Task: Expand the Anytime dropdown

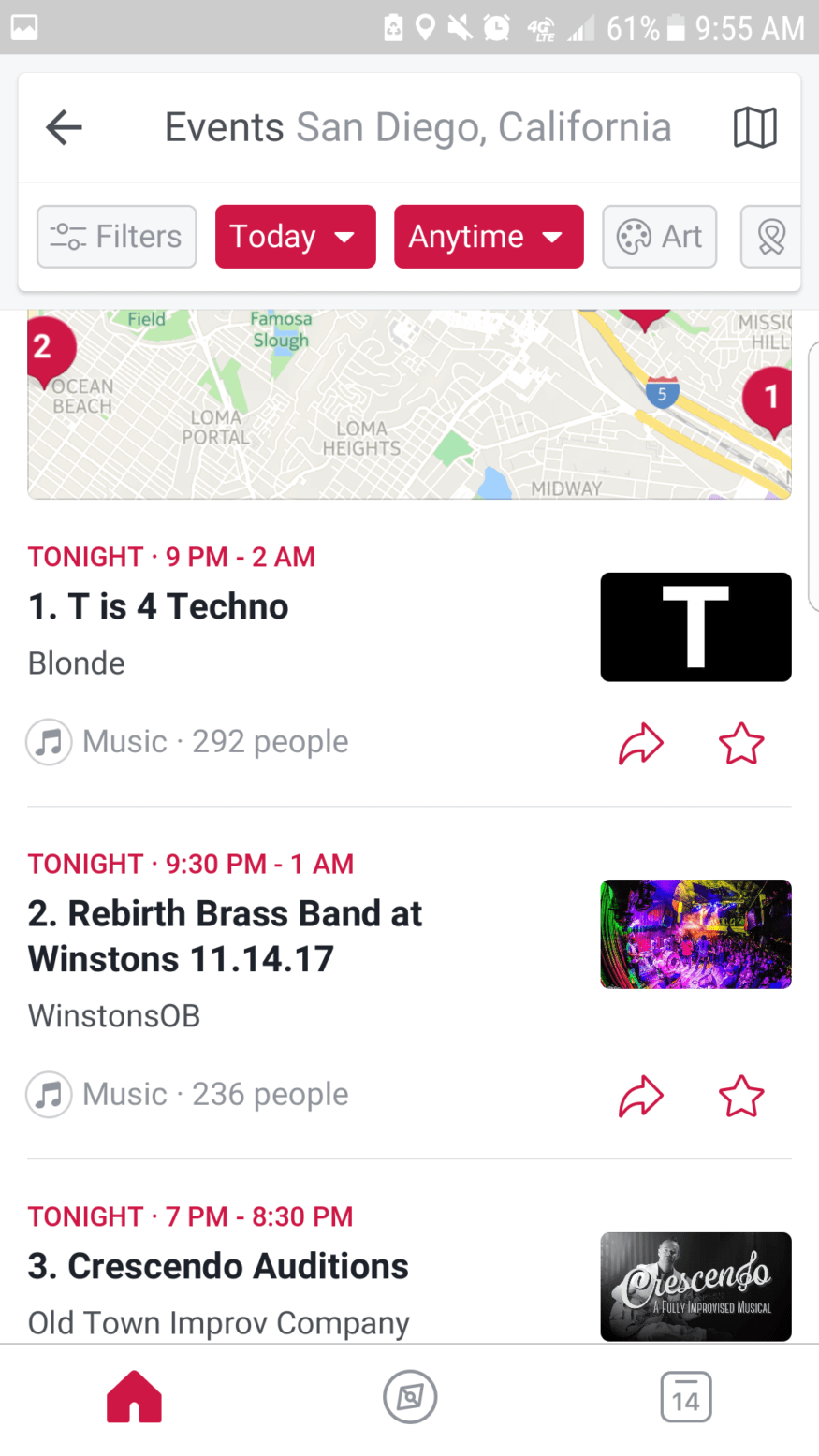Action: point(488,237)
